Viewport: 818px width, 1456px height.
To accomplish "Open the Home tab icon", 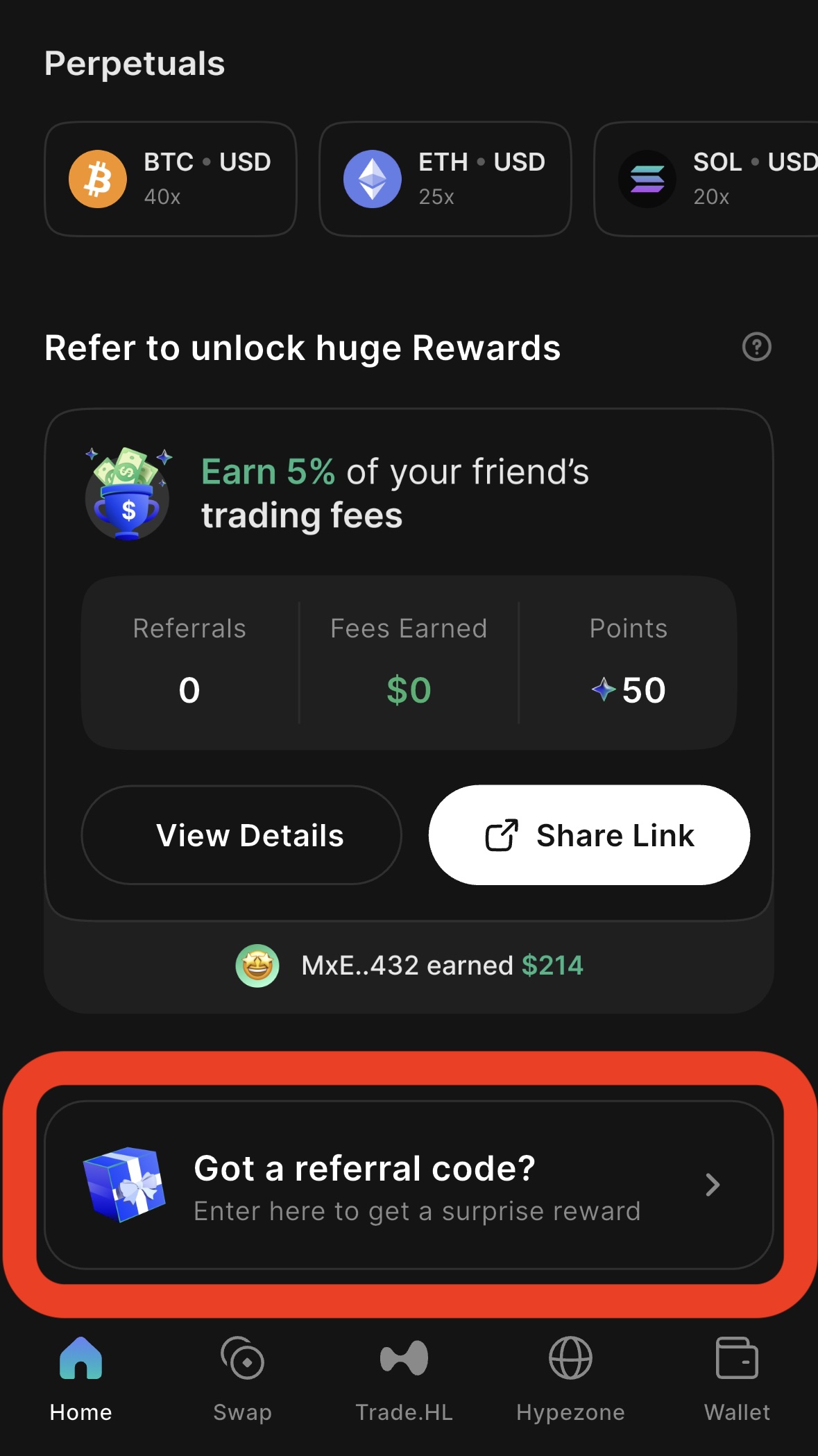I will point(80,1359).
